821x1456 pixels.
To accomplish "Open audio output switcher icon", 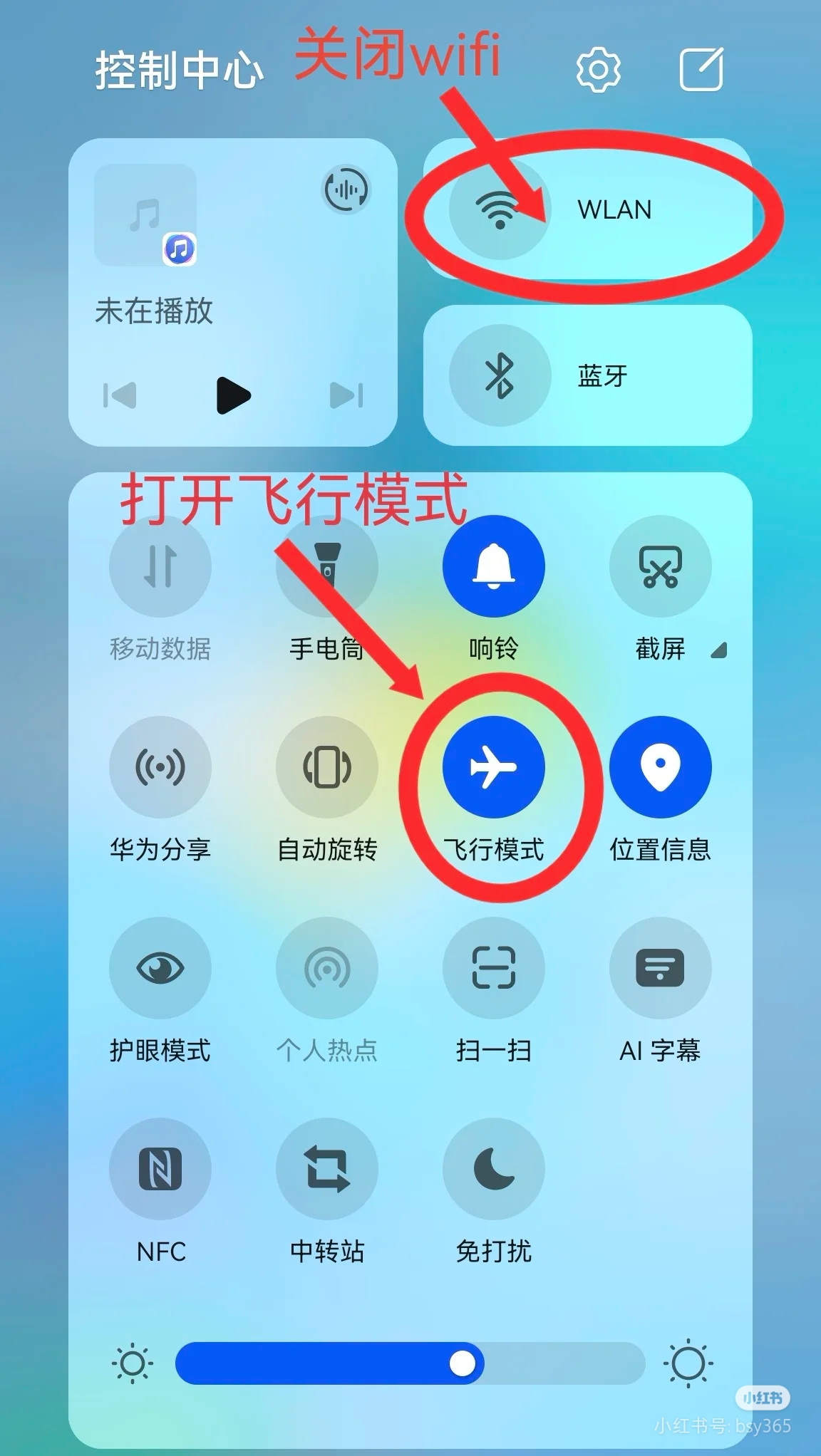I will coord(346,189).
